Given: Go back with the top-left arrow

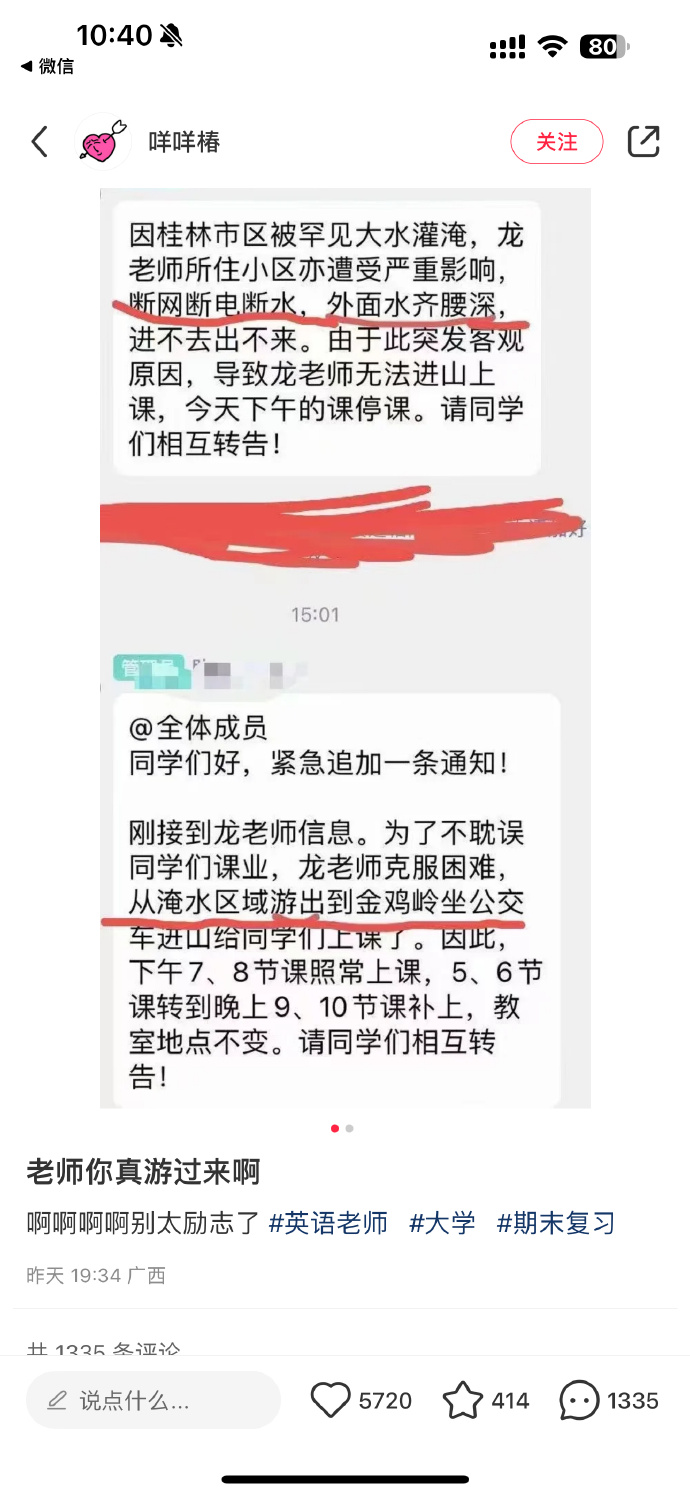Looking at the screenshot, I should pyautogui.click(x=40, y=142).
